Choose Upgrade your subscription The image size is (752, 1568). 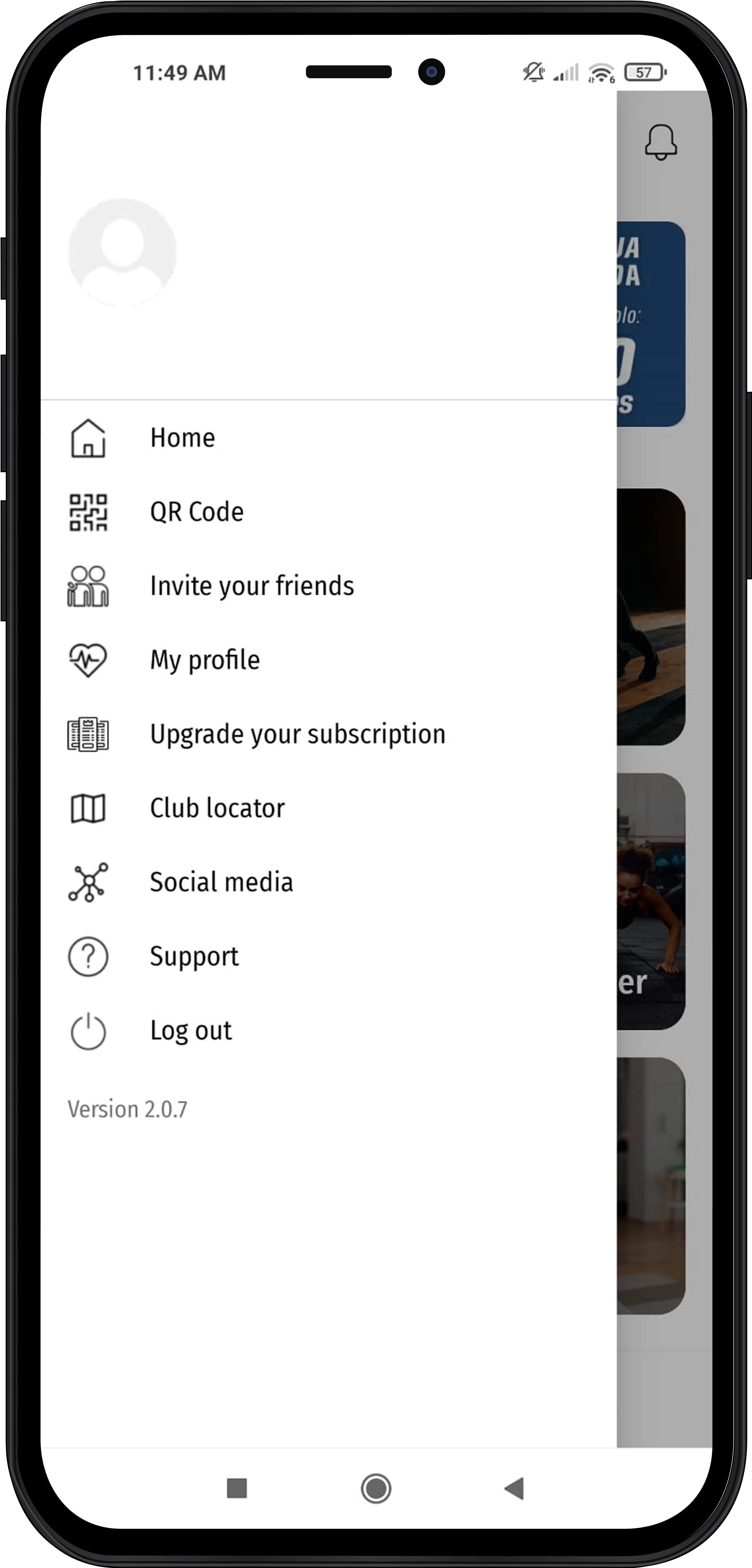(297, 734)
